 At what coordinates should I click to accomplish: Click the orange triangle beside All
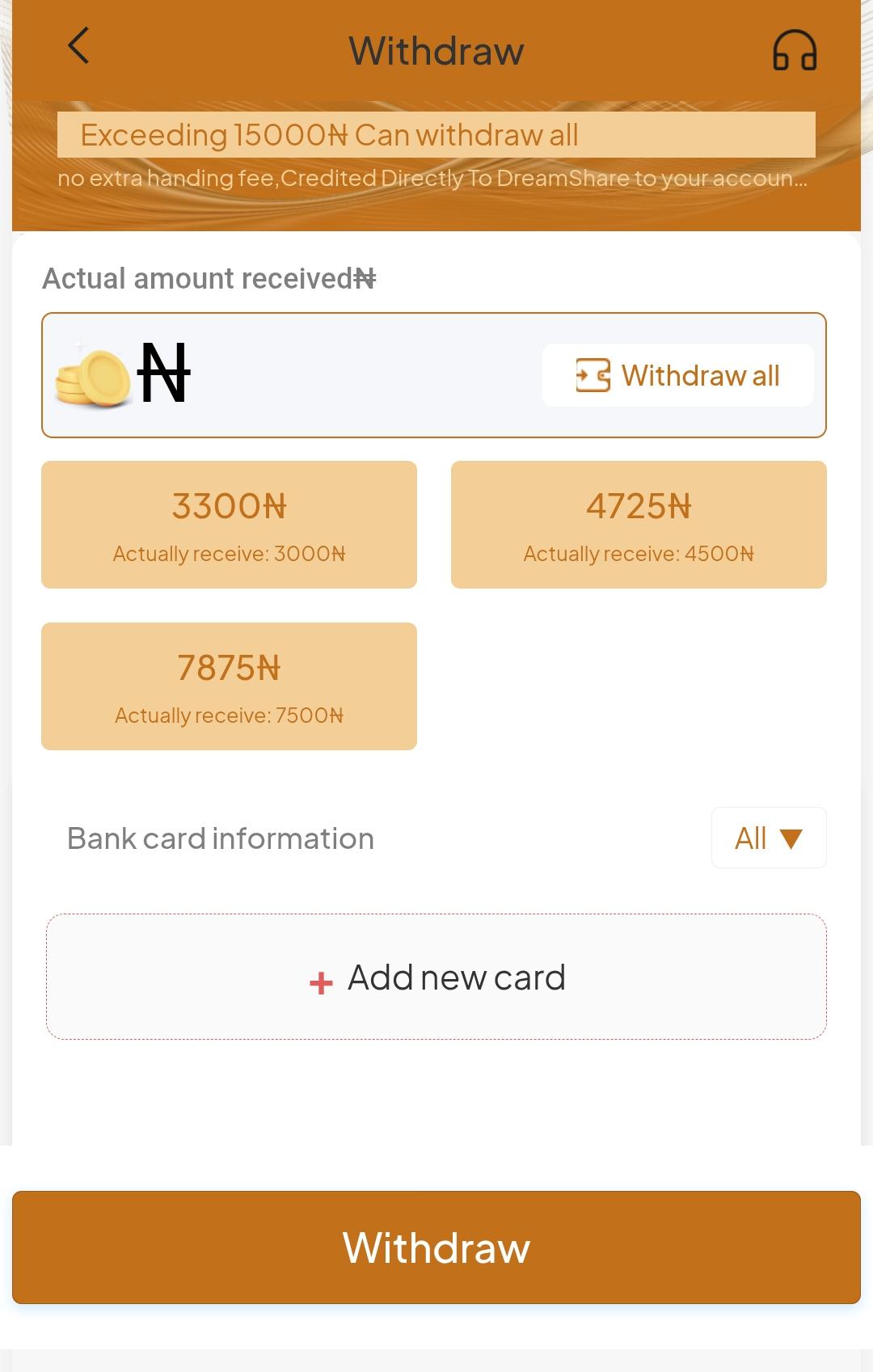[x=790, y=840]
